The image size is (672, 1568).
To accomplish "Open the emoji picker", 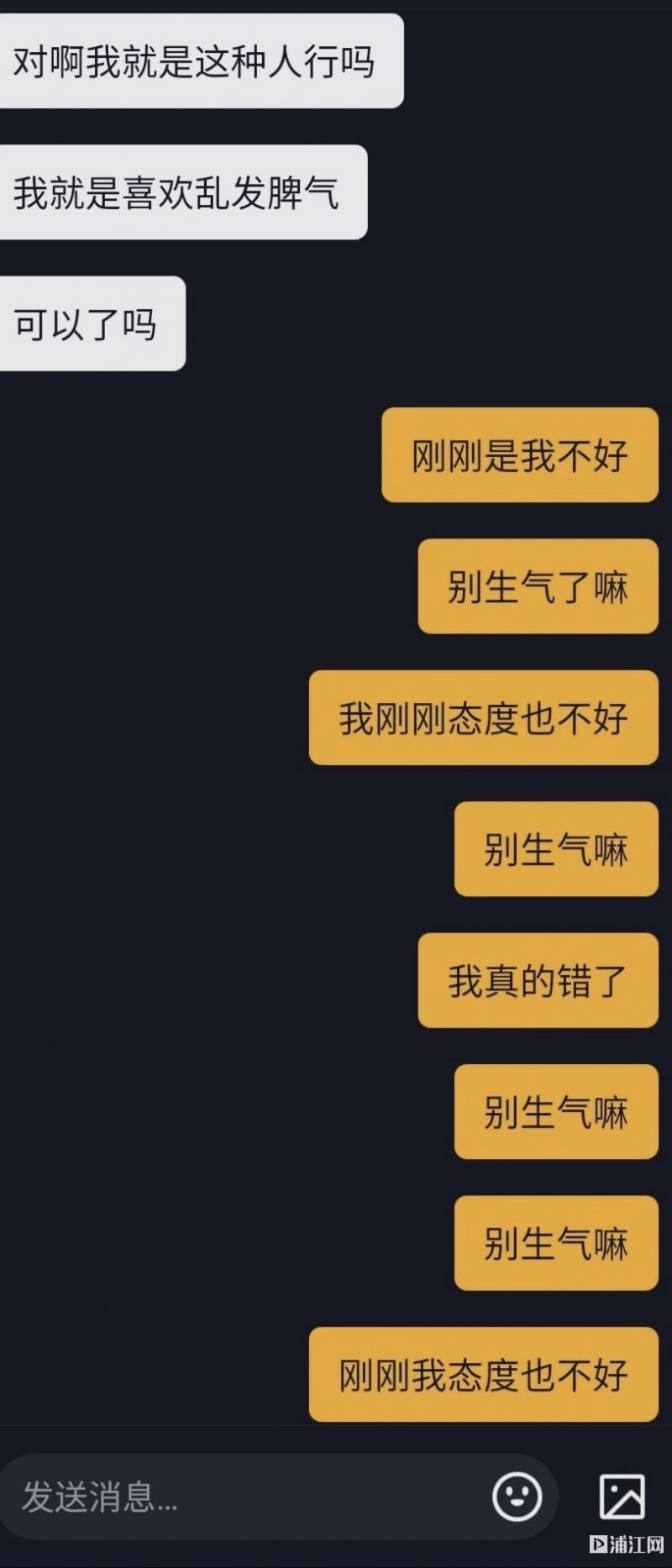I will click(517, 1496).
